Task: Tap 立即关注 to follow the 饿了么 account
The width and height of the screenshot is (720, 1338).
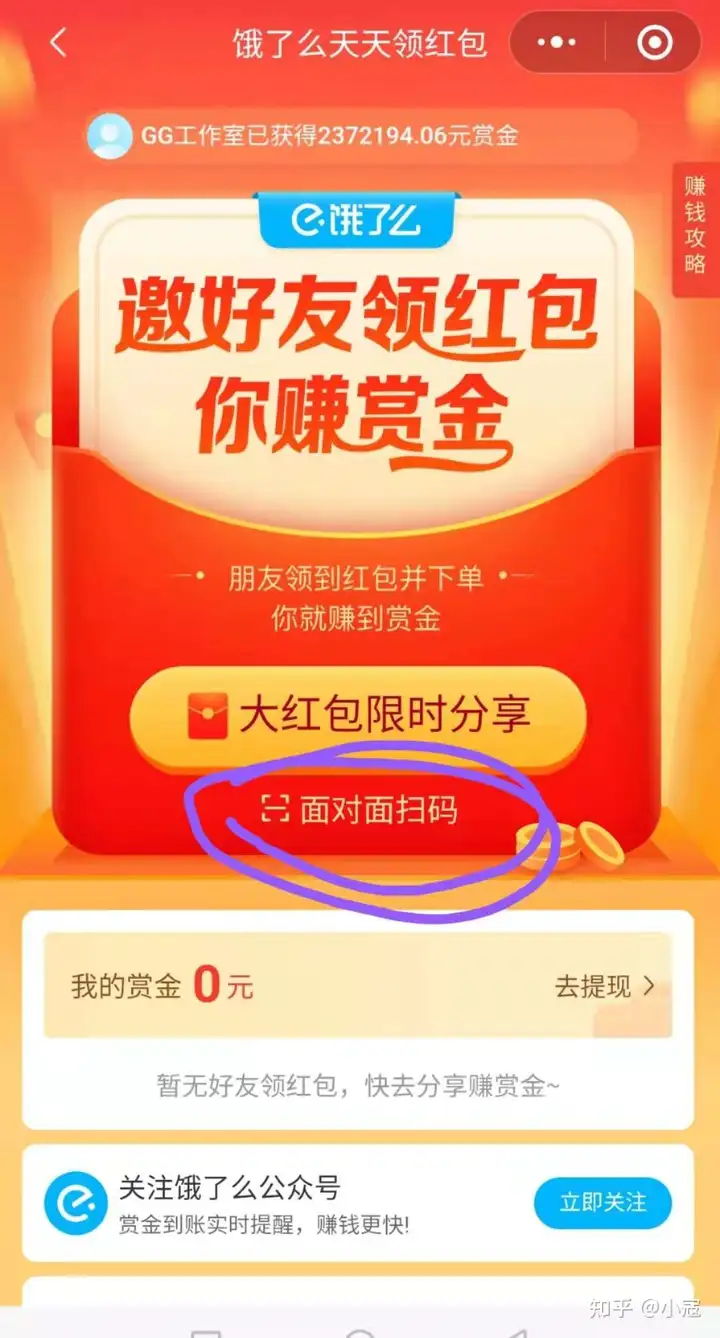Action: [x=602, y=1201]
